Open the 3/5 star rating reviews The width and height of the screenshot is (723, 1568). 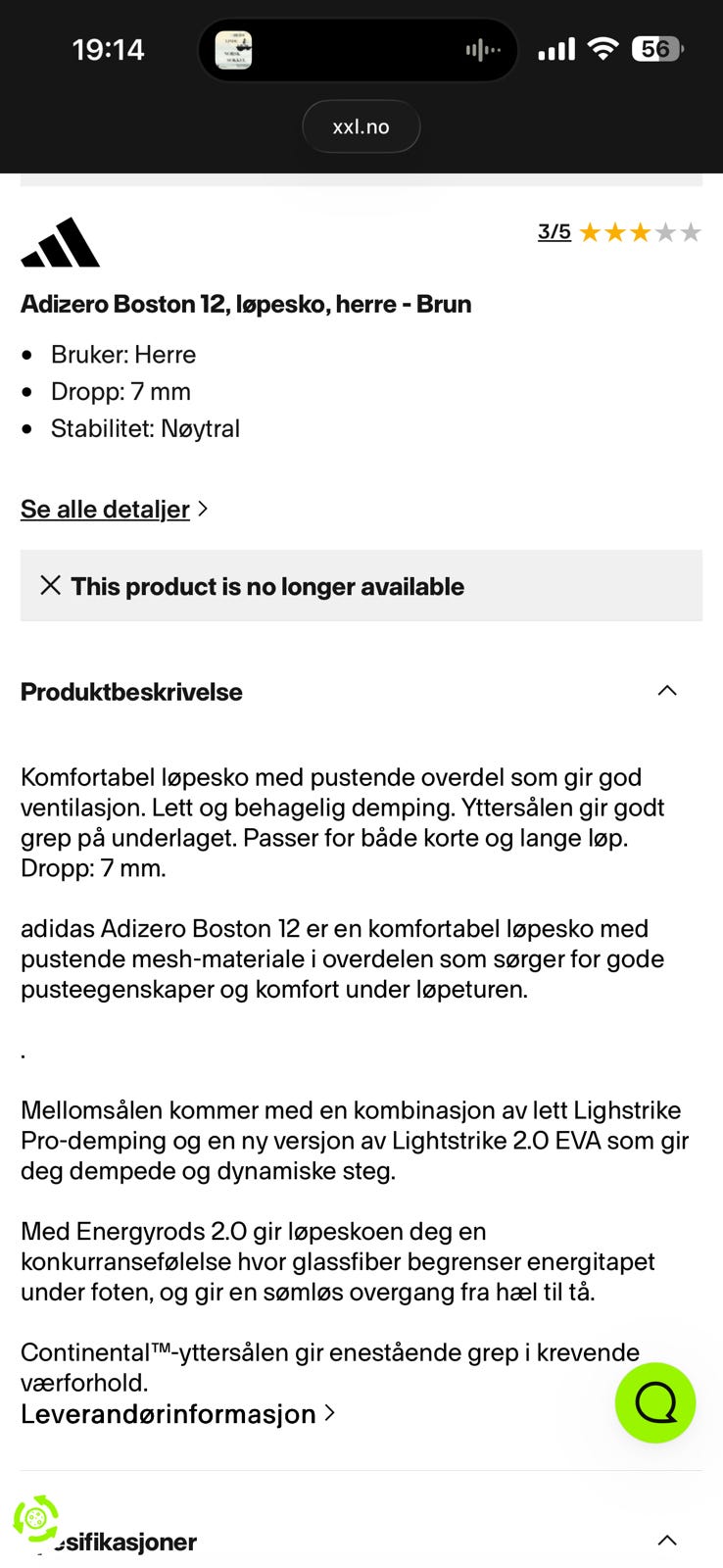point(619,232)
